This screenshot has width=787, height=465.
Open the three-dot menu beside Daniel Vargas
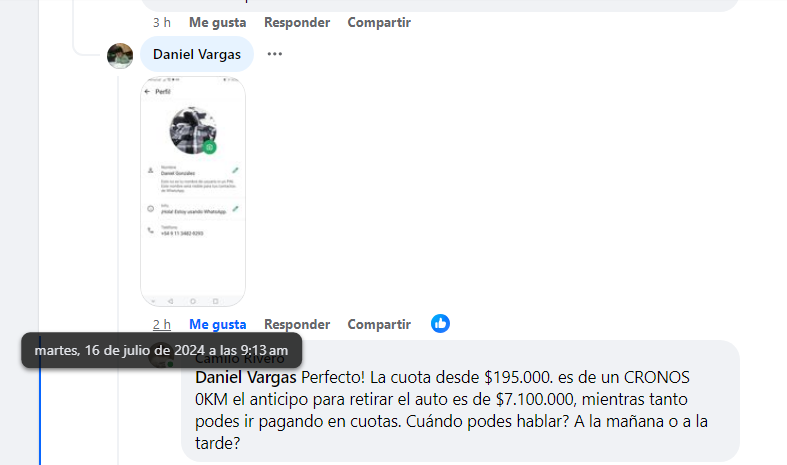274,54
